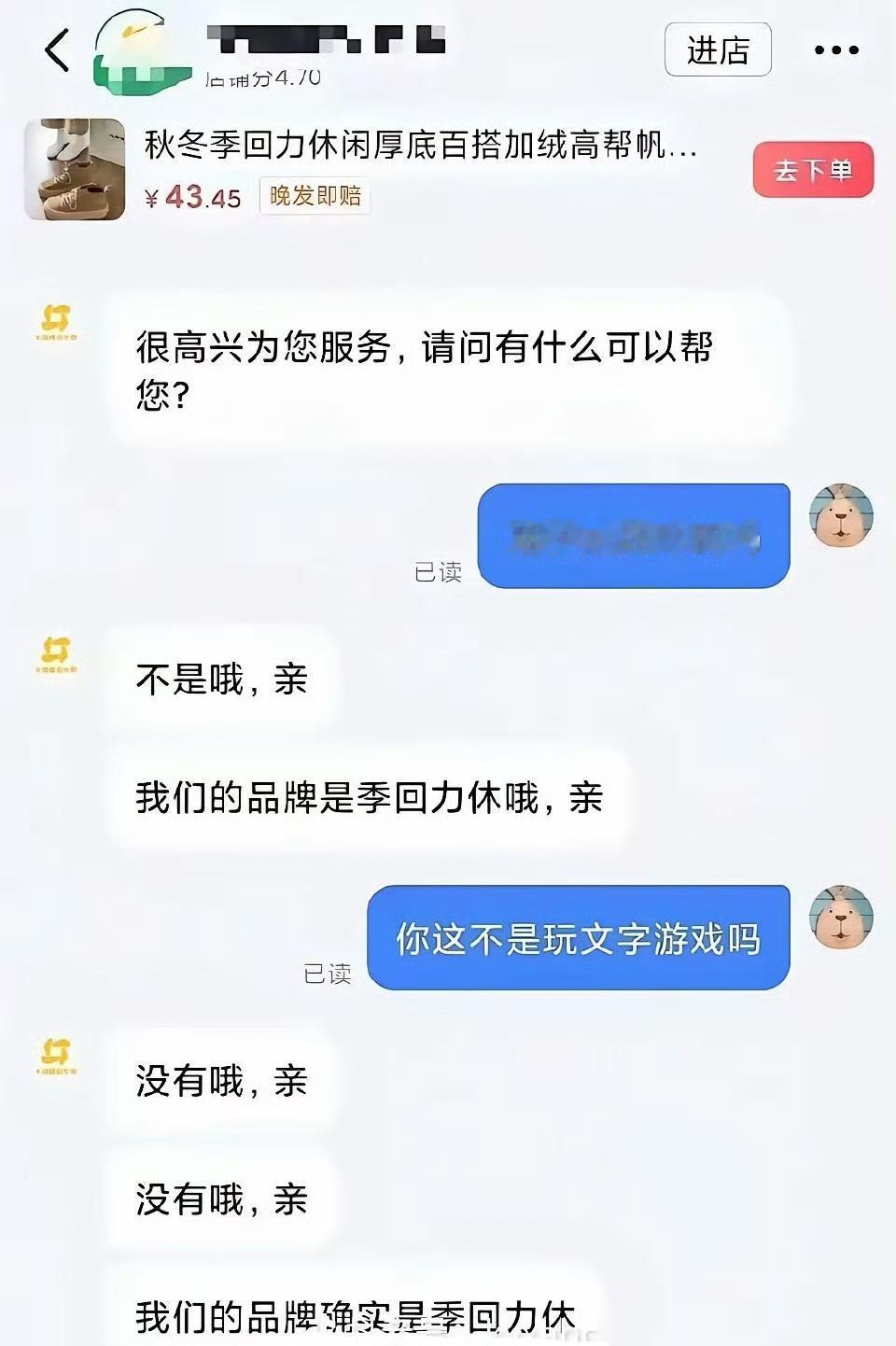Tap the red 去下单 button
The width and height of the screenshot is (896, 1346).
tap(813, 171)
